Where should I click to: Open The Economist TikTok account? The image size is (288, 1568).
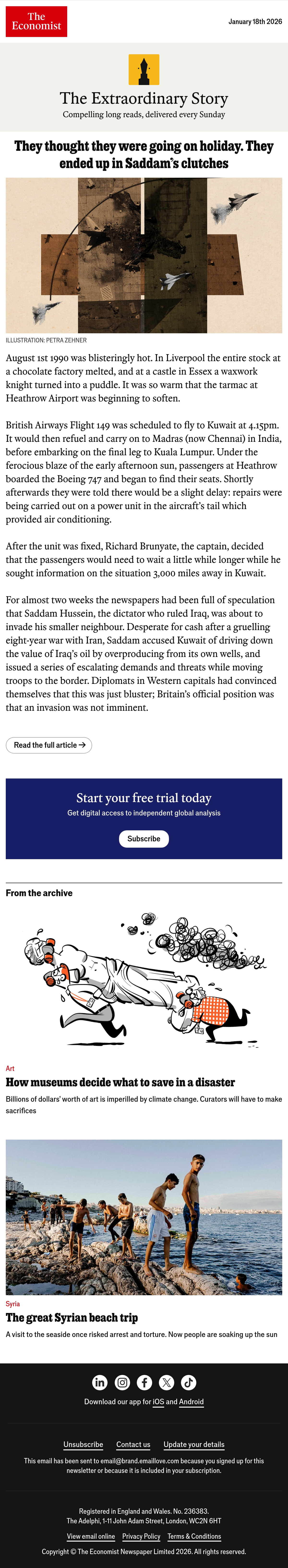pos(189,1382)
